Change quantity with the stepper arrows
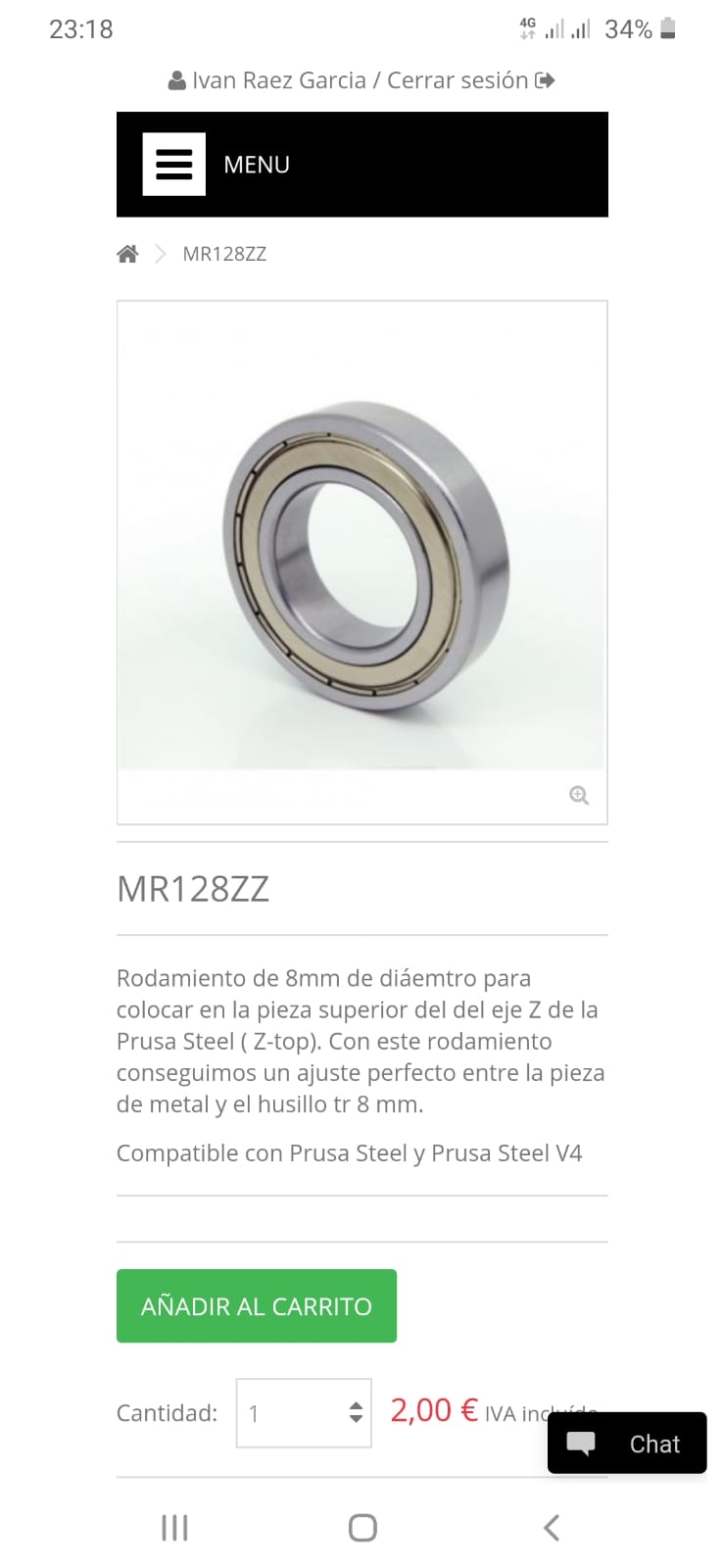 coord(356,1412)
